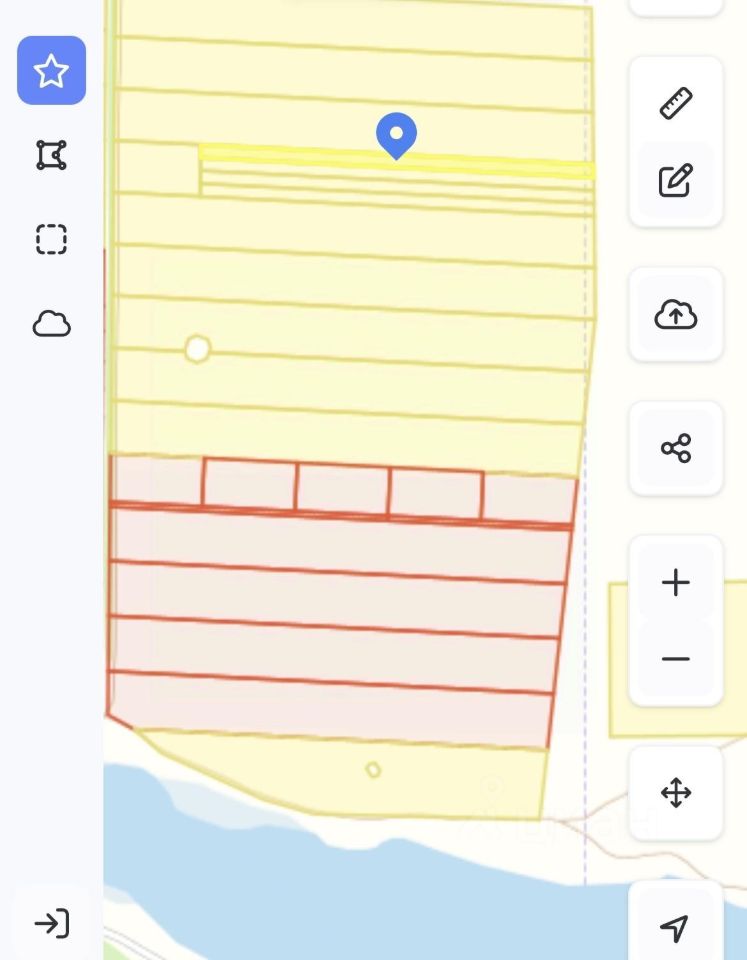
Task: Share this map view
Action: (x=676, y=448)
